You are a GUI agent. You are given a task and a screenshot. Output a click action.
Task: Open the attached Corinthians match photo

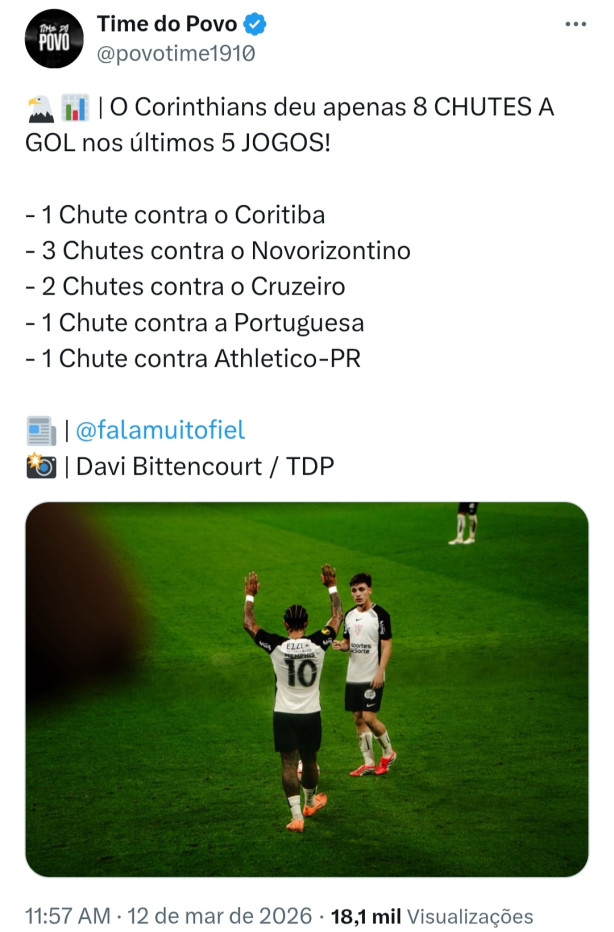point(307,689)
